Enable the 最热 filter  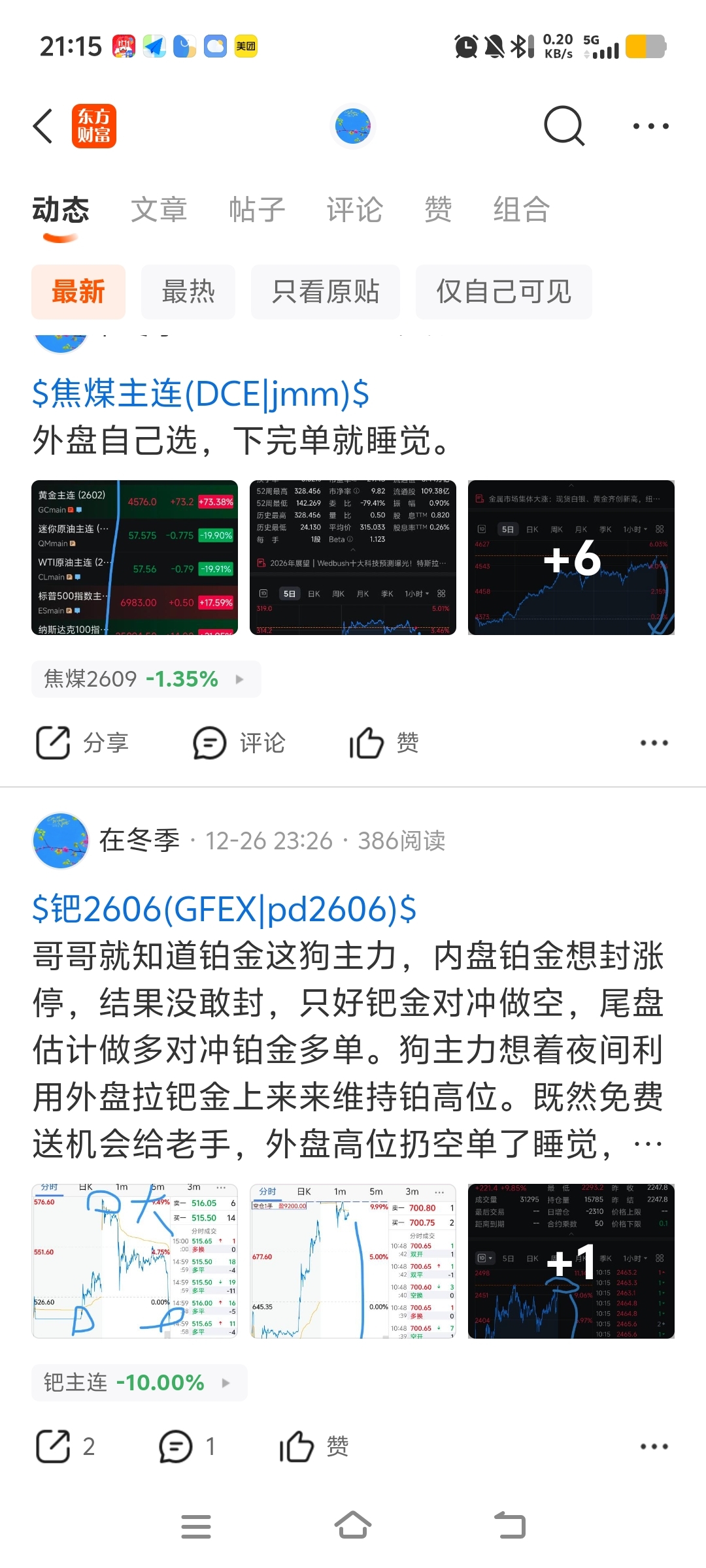point(188,292)
